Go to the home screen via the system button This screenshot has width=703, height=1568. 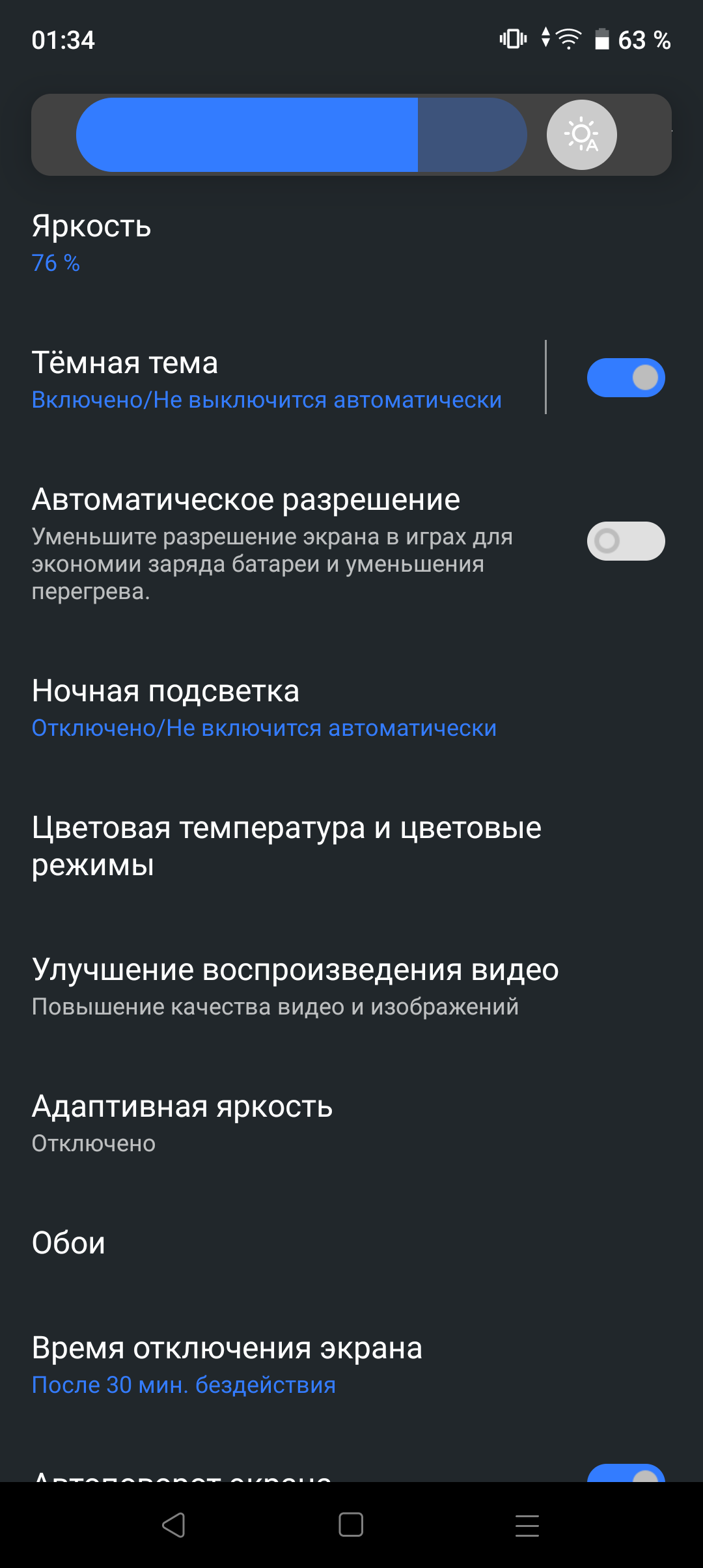point(351,1525)
